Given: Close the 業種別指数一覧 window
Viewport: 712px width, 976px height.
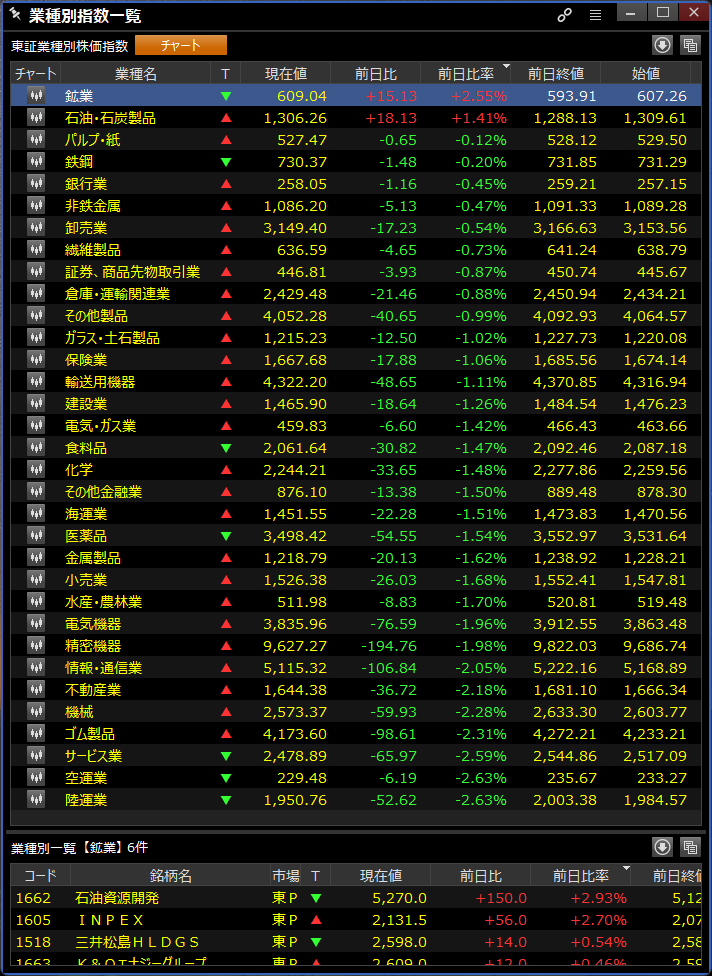Looking at the screenshot, I should (692, 13).
